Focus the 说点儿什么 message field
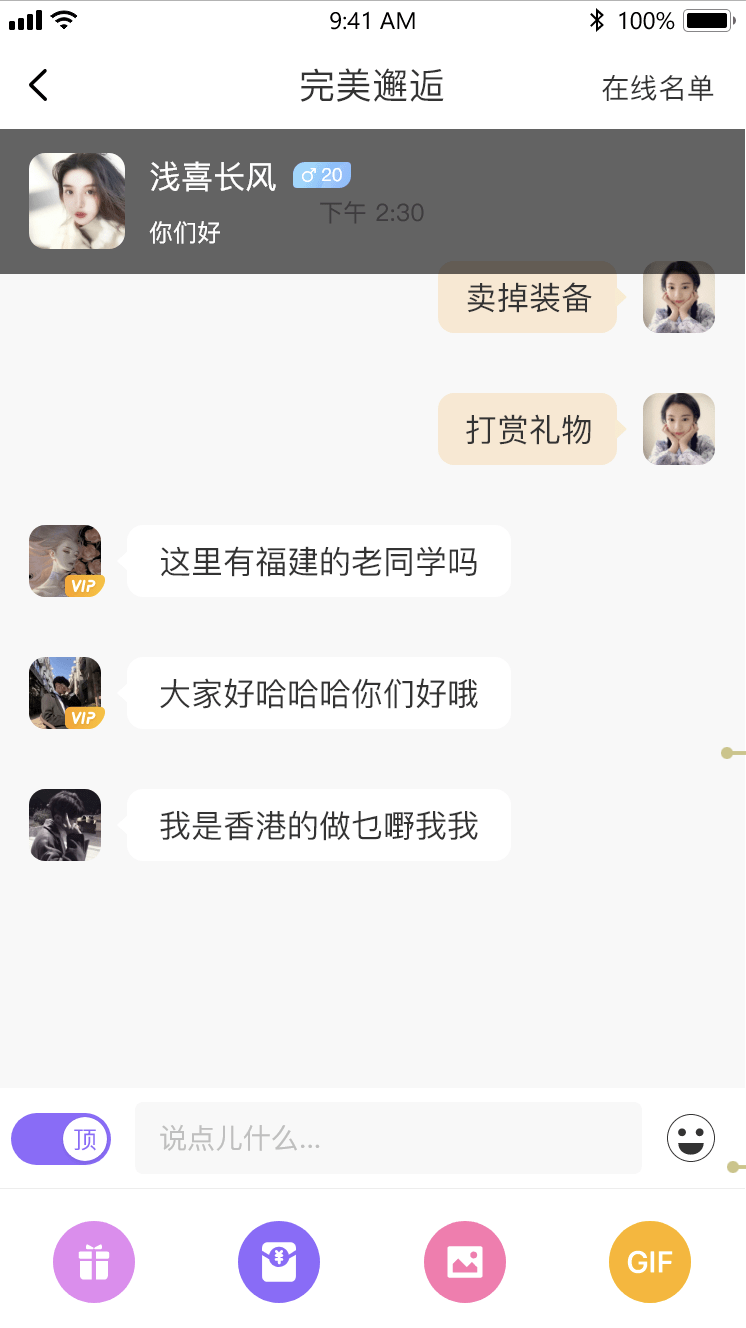This screenshot has width=746, height=1328. point(388,1138)
